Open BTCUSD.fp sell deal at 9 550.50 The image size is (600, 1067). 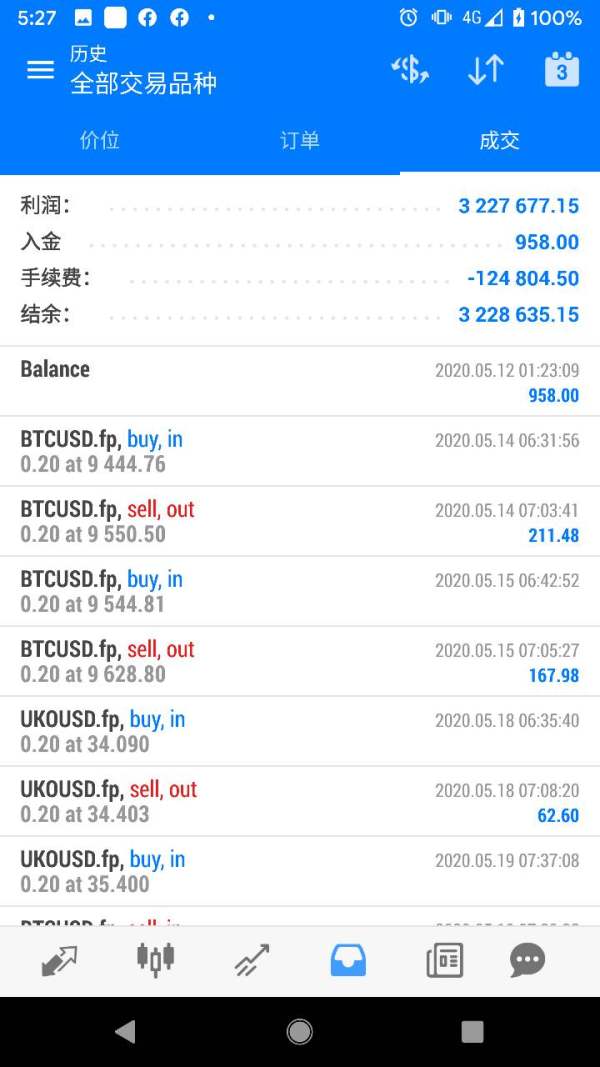point(300,521)
